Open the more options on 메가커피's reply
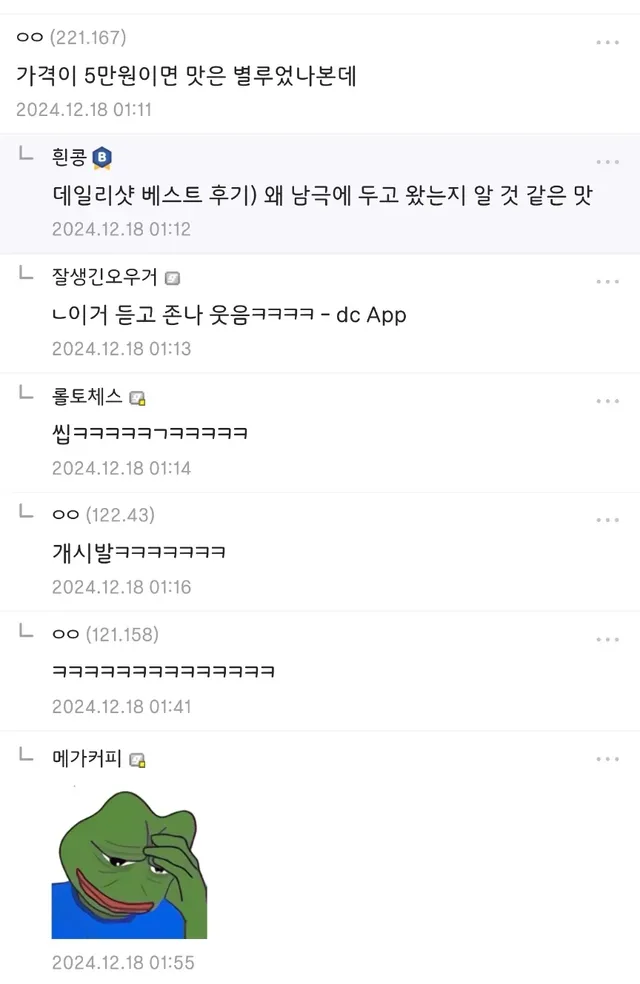This screenshot has width=640, height=984. 607,759
